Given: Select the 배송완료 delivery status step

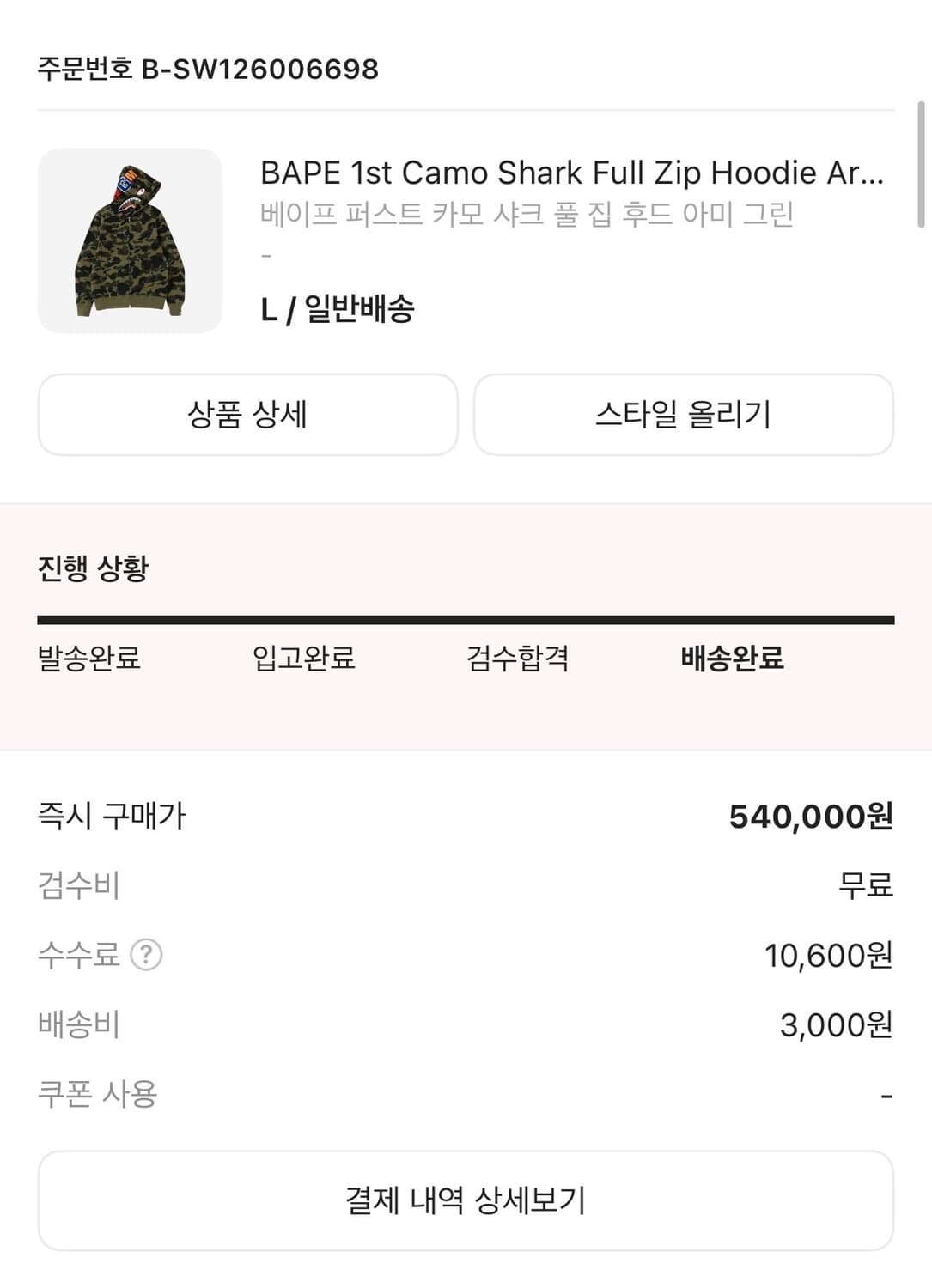Looking at the screenshot, I should (x=731, y=659).
